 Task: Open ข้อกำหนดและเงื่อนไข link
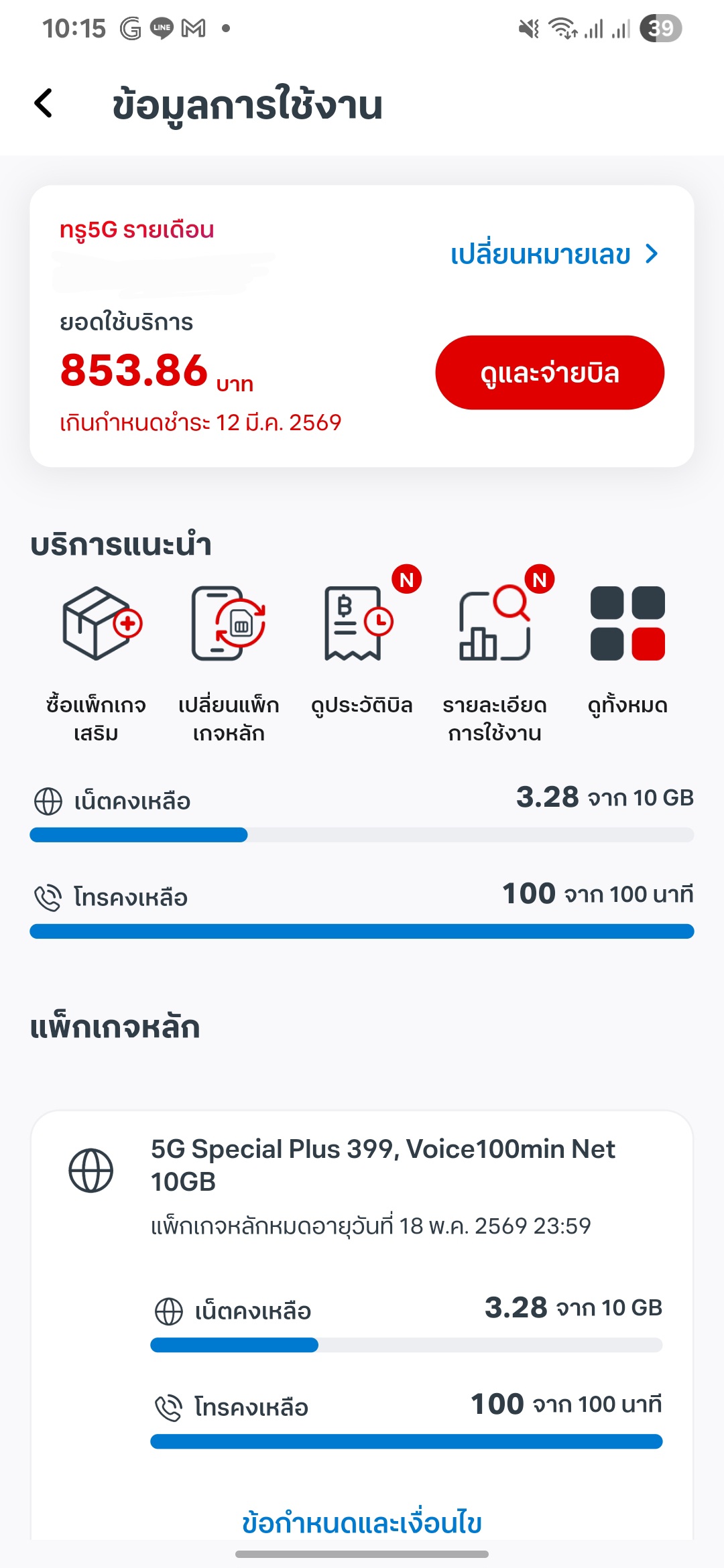[362, 1523]
